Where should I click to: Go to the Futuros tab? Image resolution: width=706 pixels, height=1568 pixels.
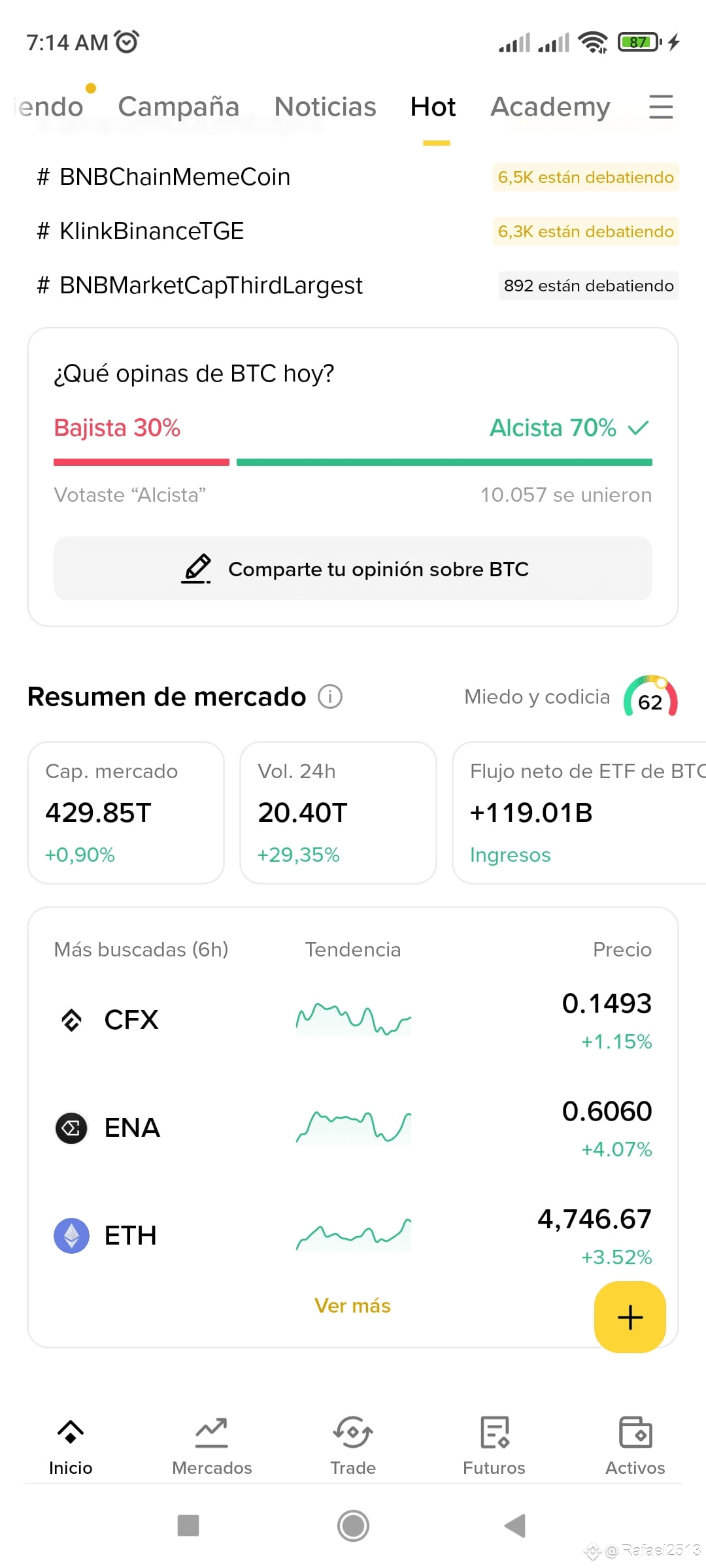(x=494, y=1446)
